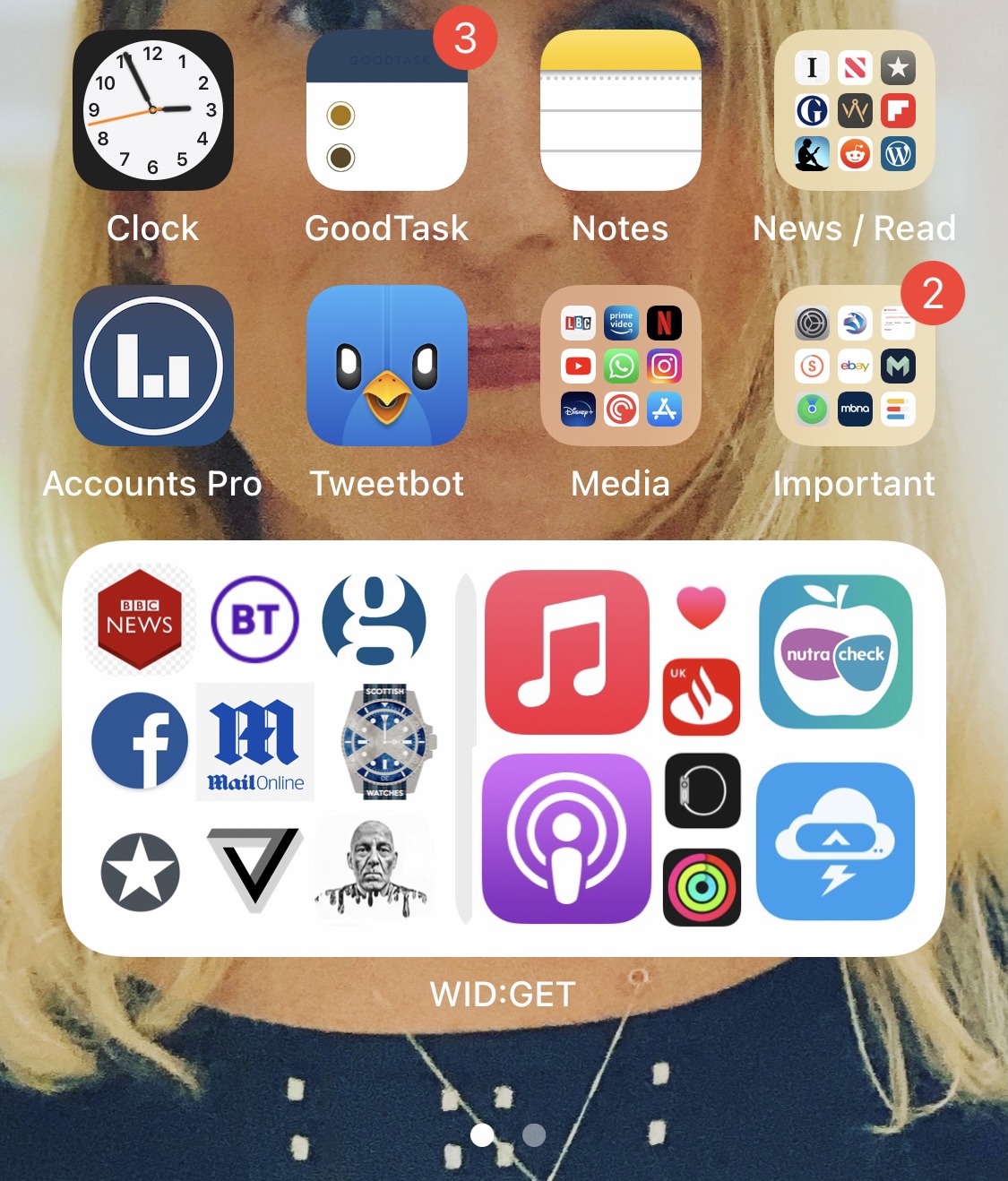This screenshot has height=1181, width=1008.
Task: Open the Watch app shortcut
Action: coord(702,790)
